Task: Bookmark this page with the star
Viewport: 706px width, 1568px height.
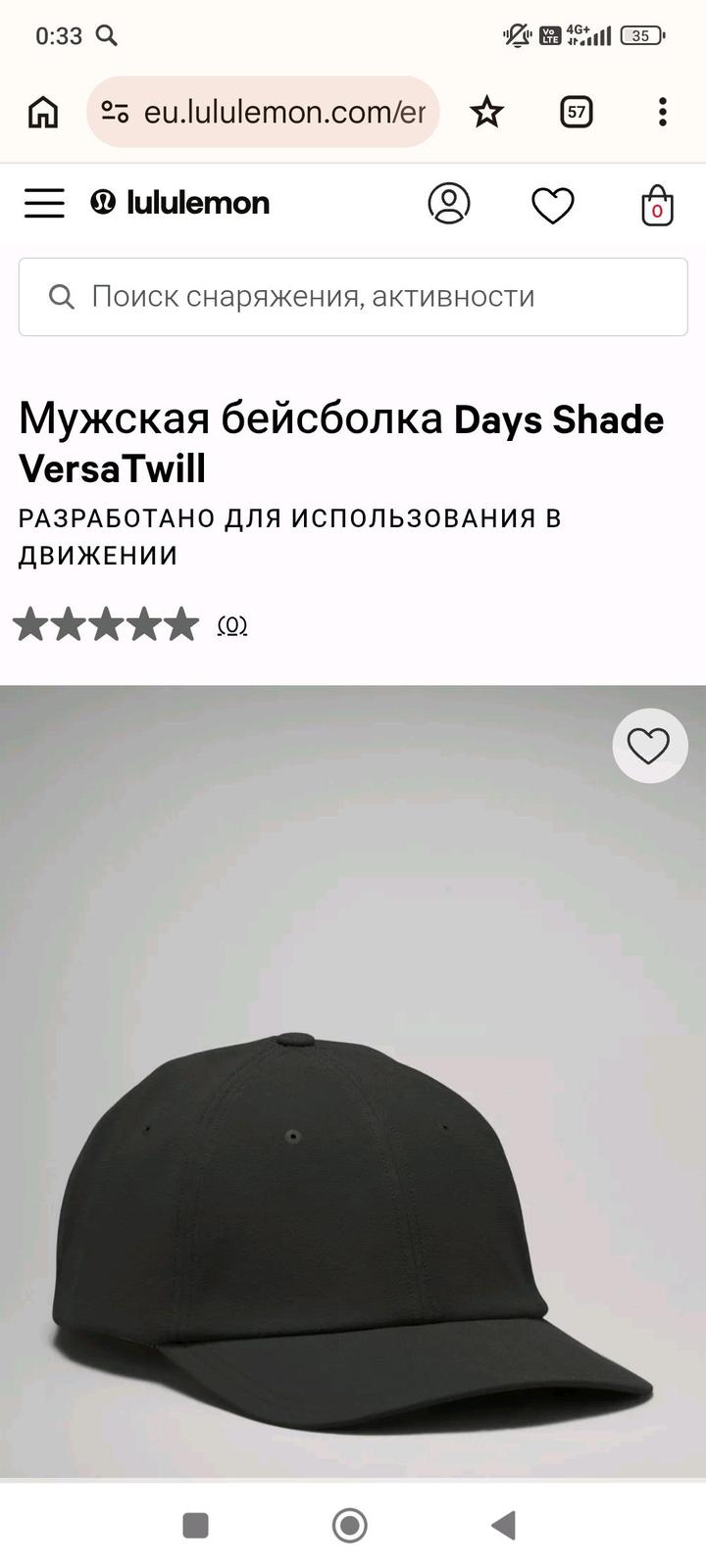Action: (x=486, y=113)
